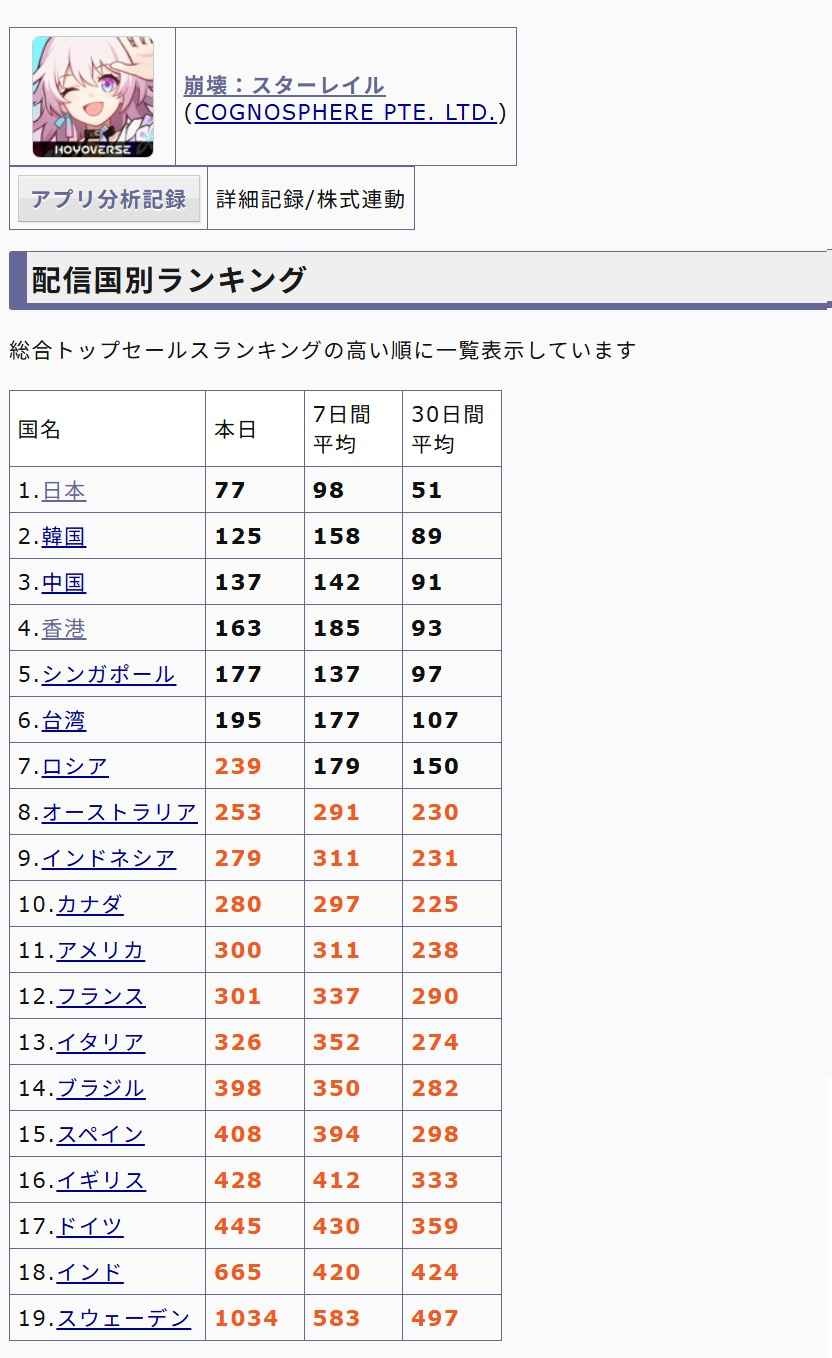View the オーストラリア link

[x=119, y=813]
